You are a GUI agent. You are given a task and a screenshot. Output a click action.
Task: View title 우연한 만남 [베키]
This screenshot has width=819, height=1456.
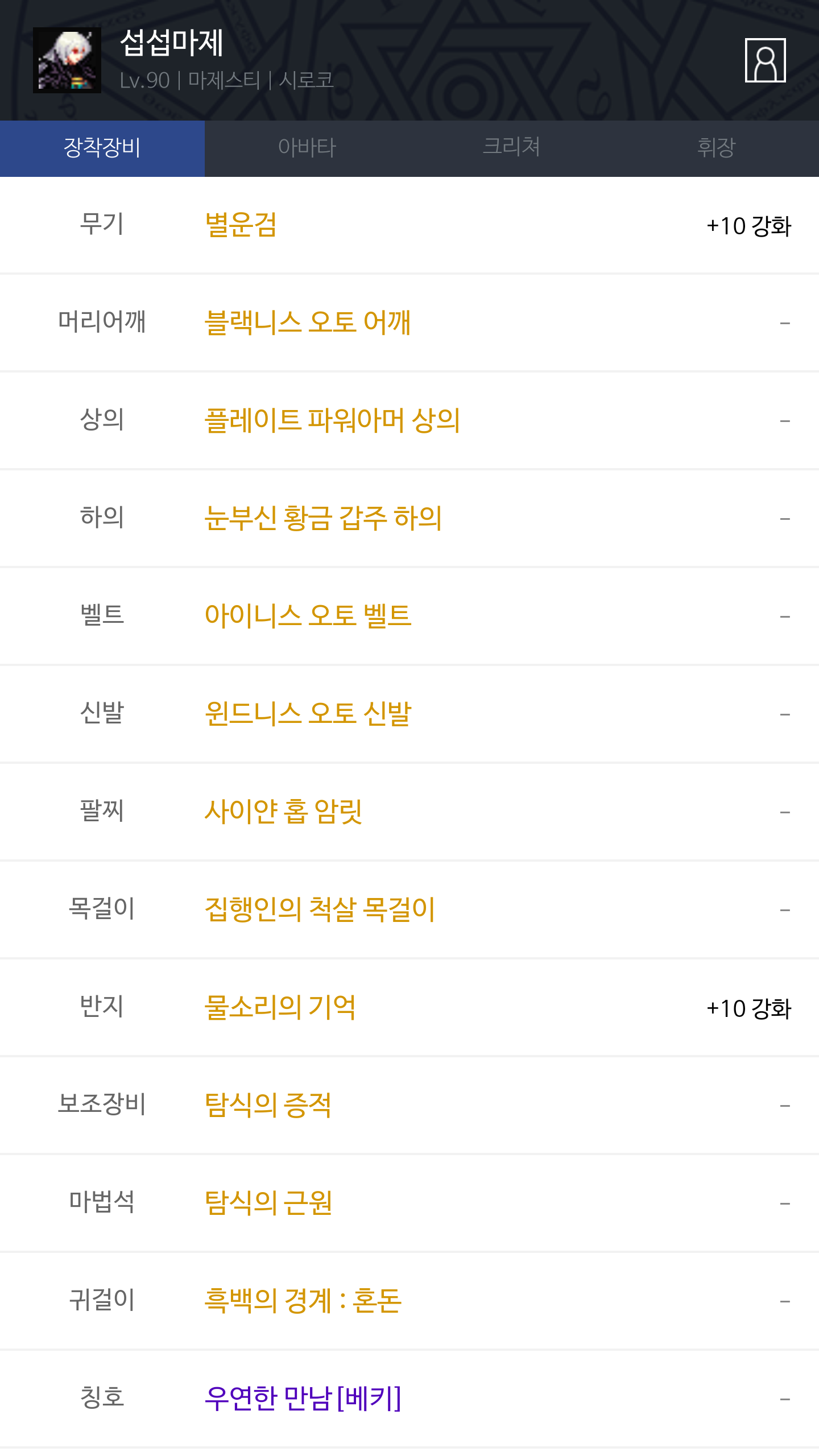click(x=303, y=1399)
